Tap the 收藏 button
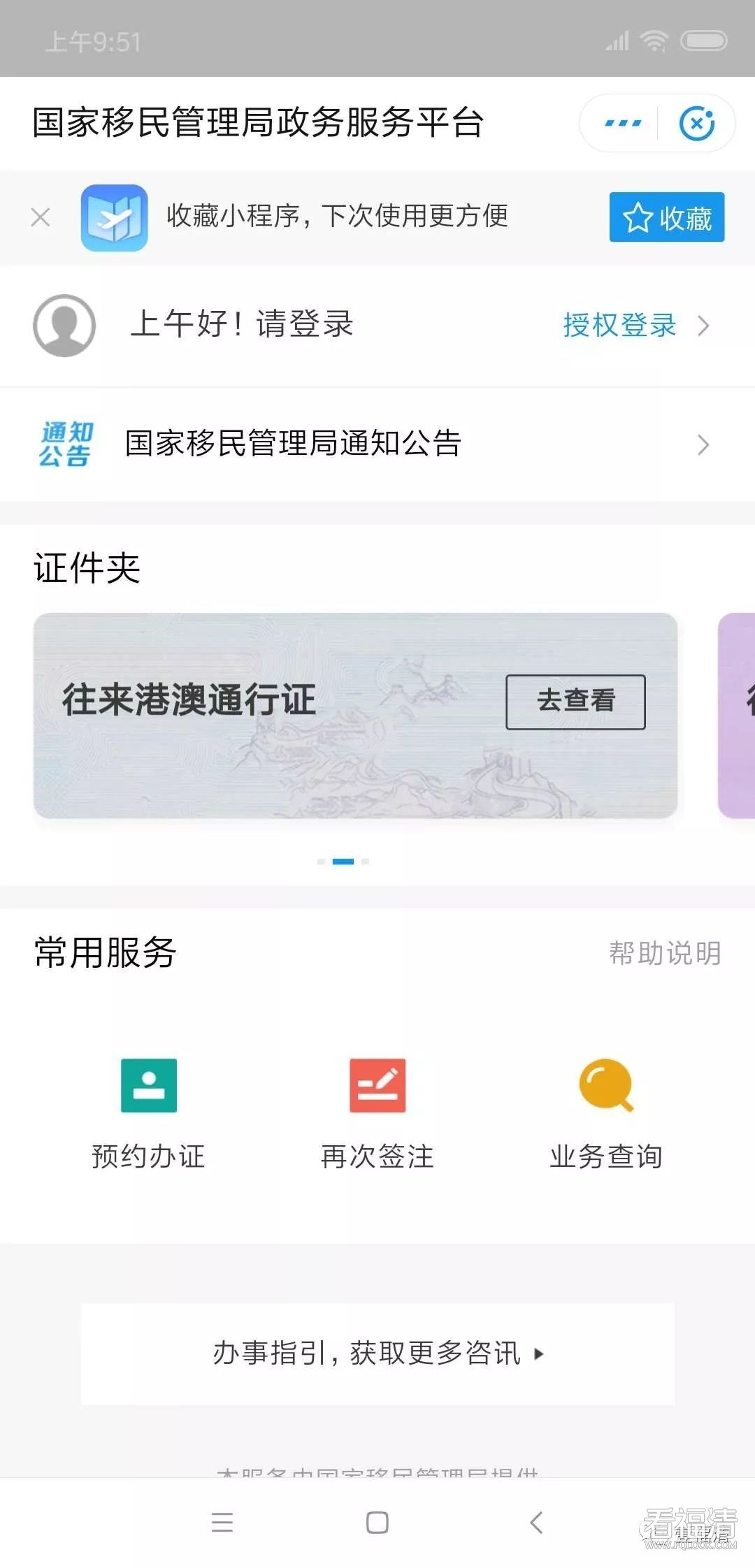The height and width of the screenshot is (1568, 755). click(666, 217)
